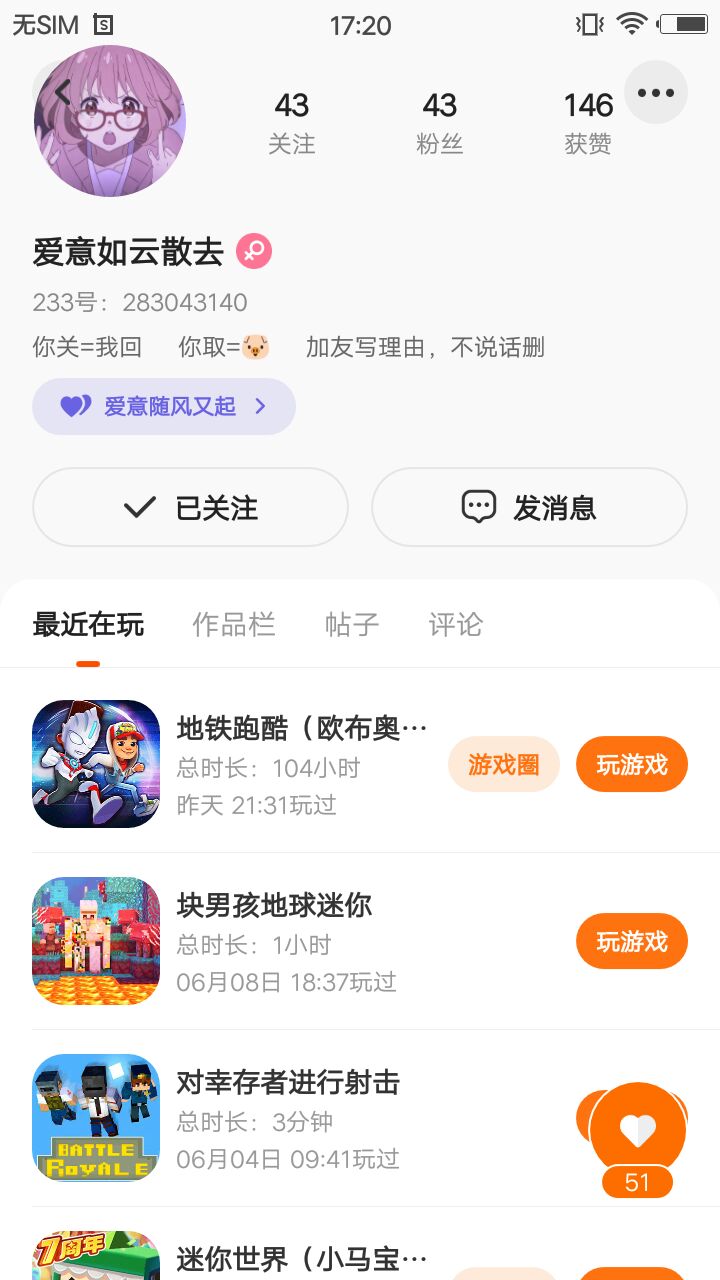
Task: Switch to the 作品栏 tab
Action: pyautogui.click(x=233, y=625)
